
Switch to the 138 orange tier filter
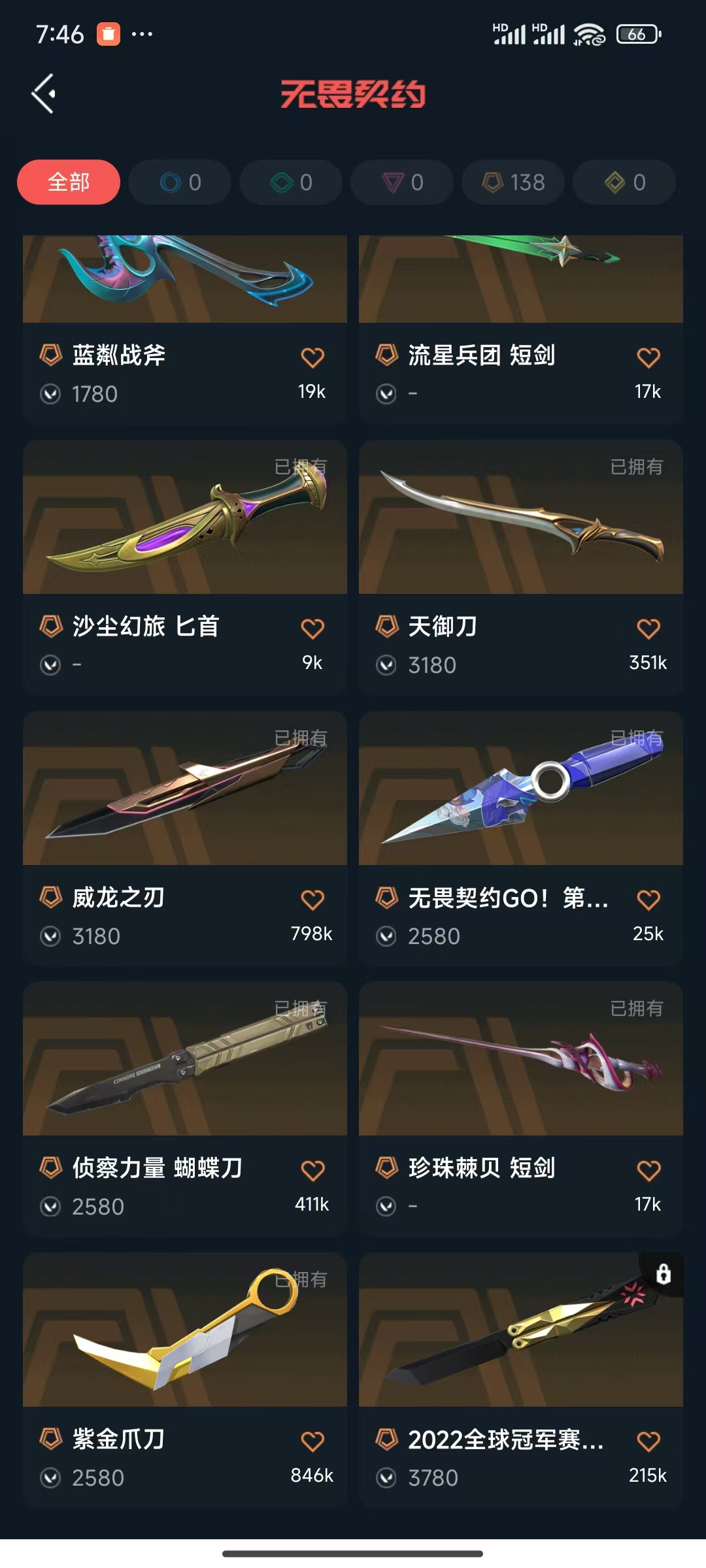tap(513, 182)
